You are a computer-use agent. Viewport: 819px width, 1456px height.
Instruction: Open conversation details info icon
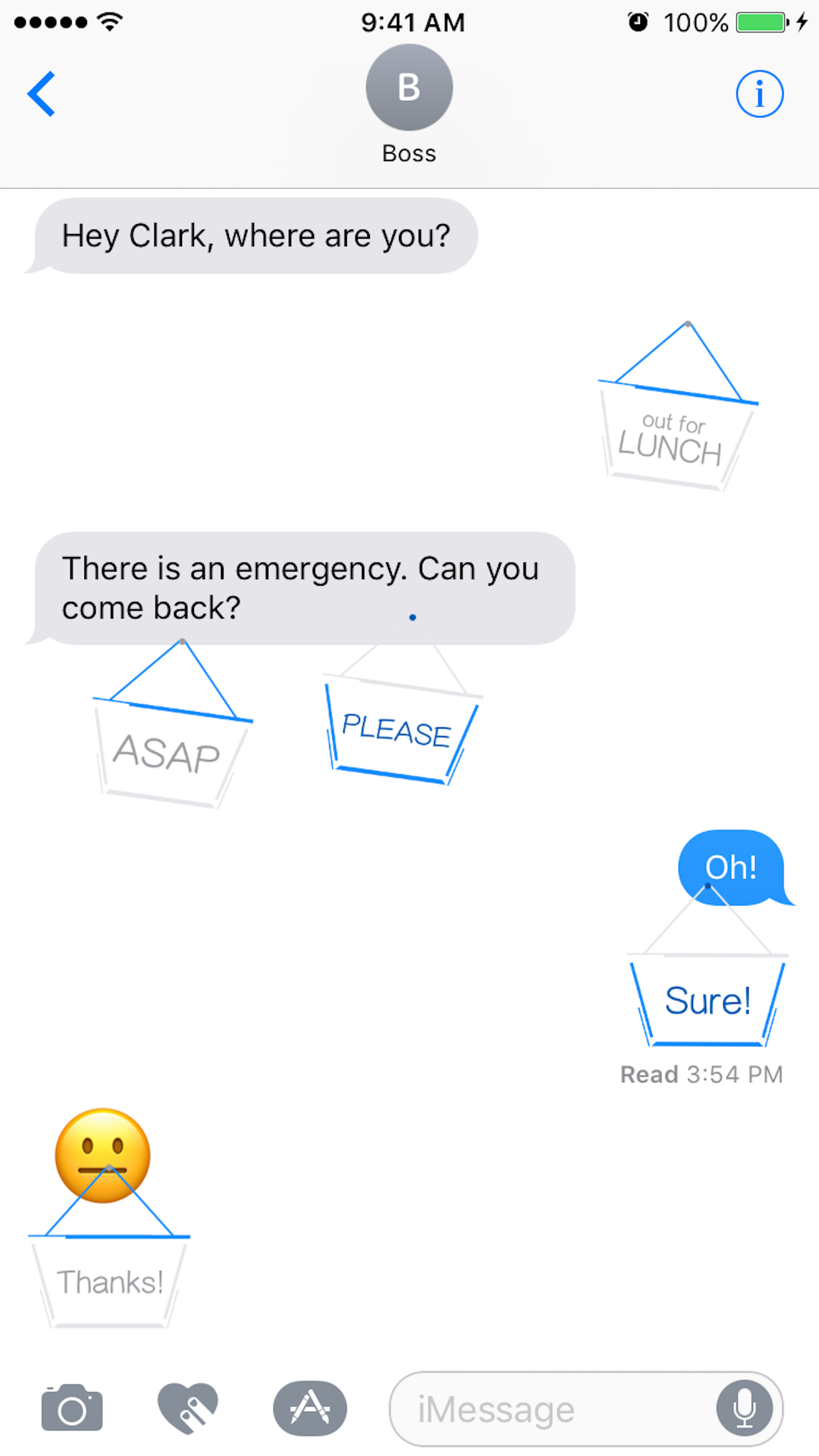click(759, 94)
